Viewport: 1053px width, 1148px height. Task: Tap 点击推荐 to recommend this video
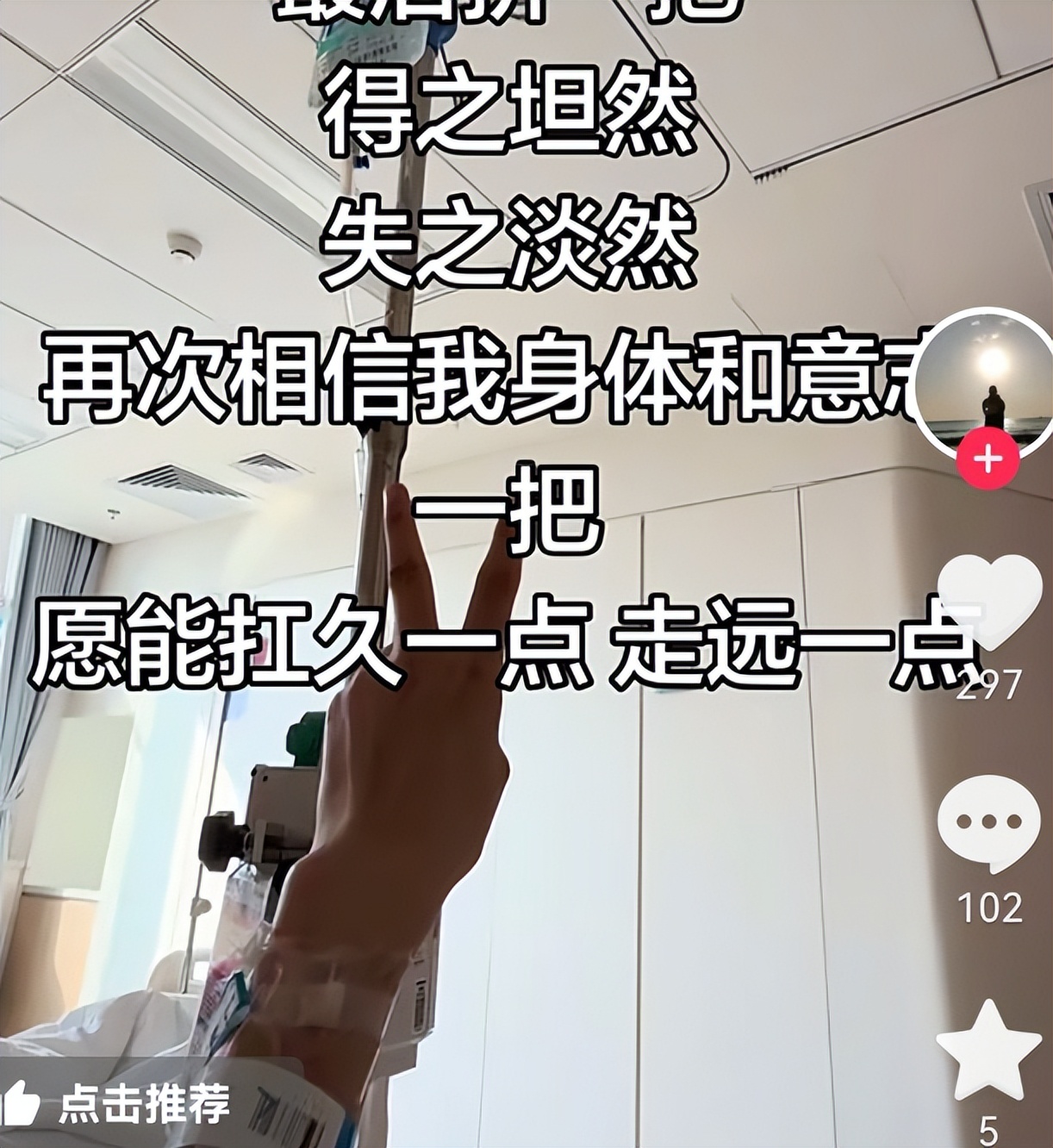click(121, 1104)
